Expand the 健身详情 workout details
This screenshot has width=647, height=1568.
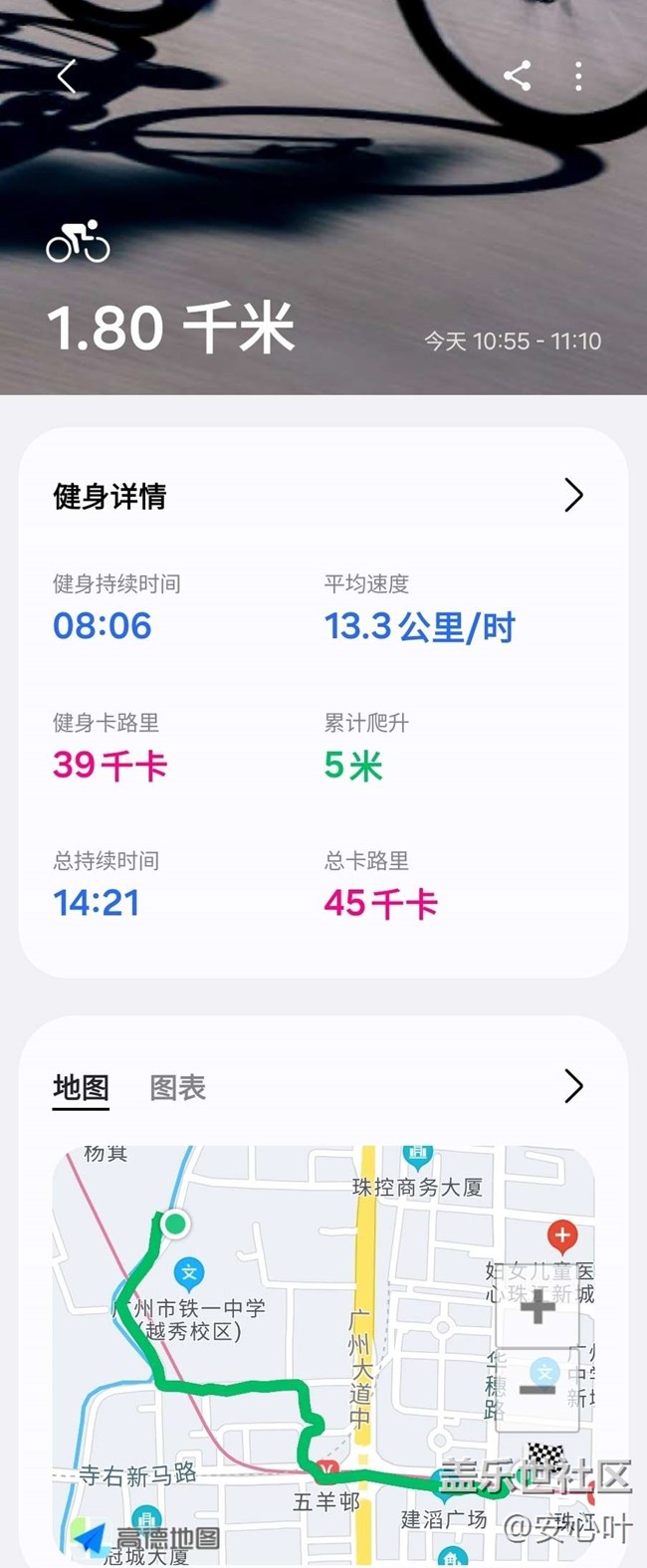(x=573, y=495)
